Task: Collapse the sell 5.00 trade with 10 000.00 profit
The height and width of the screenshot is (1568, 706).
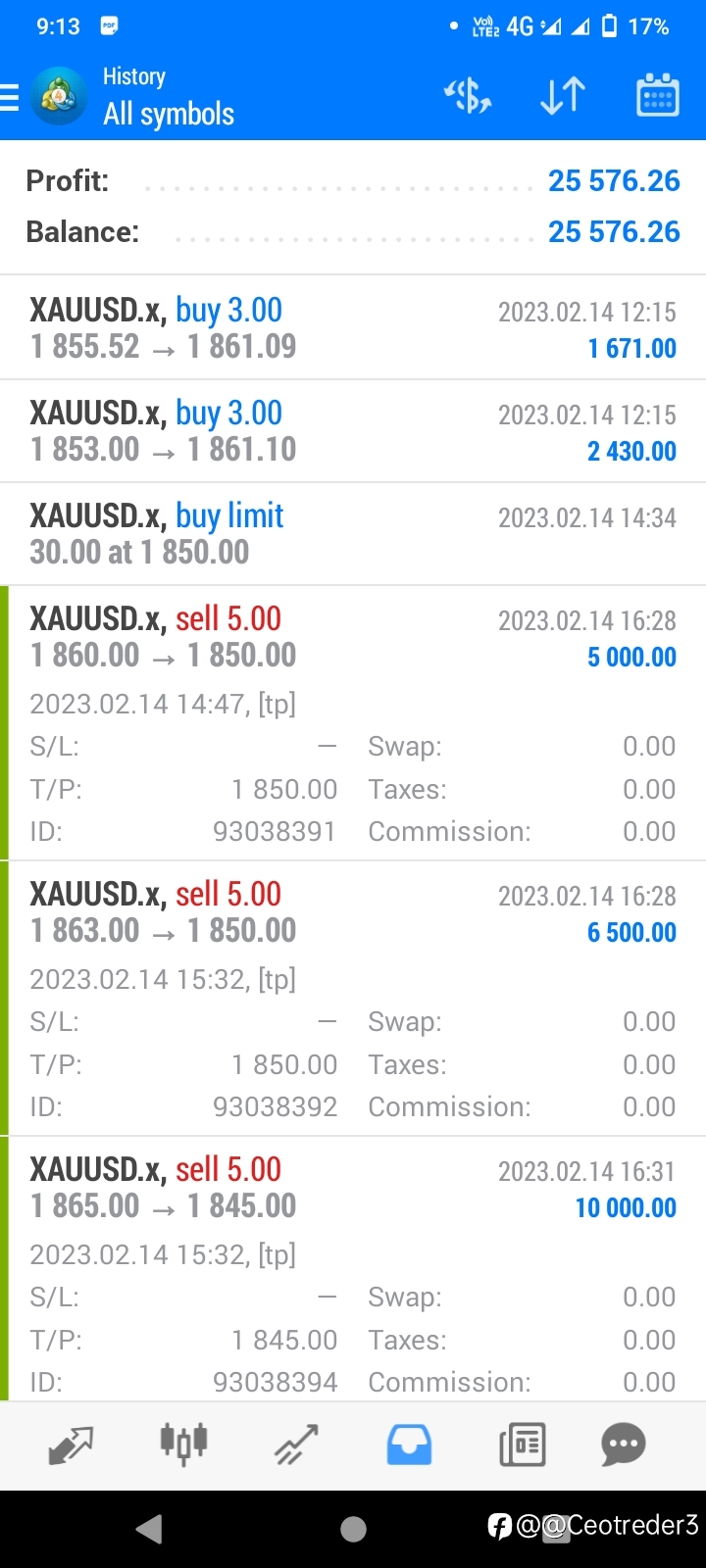Action: pyautogui.click(x=353, y=1269)
